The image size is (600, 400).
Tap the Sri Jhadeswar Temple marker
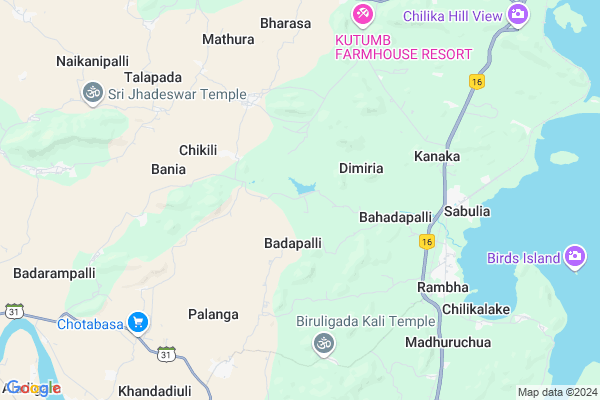click(92, 94)
